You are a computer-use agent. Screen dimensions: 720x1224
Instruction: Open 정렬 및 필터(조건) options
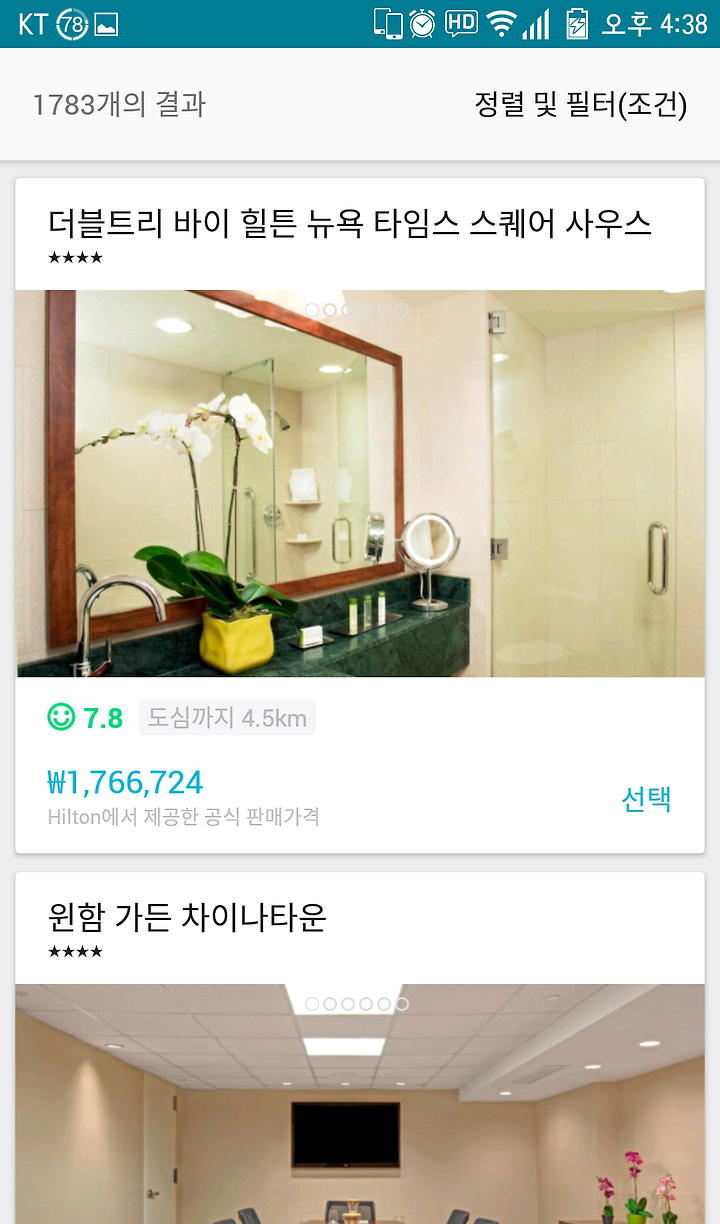click(581, 104)
